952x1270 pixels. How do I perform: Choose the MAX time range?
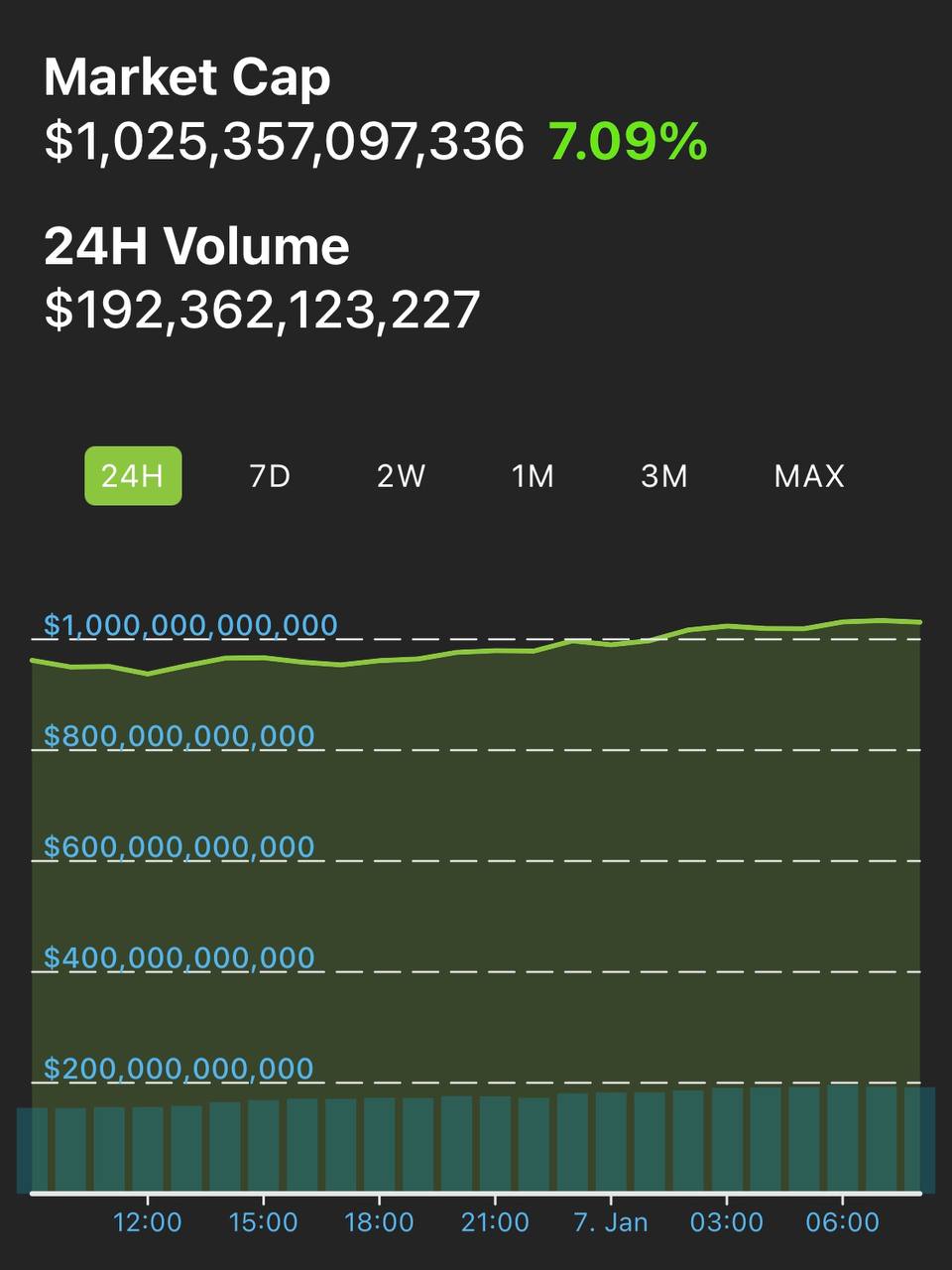pyautogui.click(x=809, y=476)
